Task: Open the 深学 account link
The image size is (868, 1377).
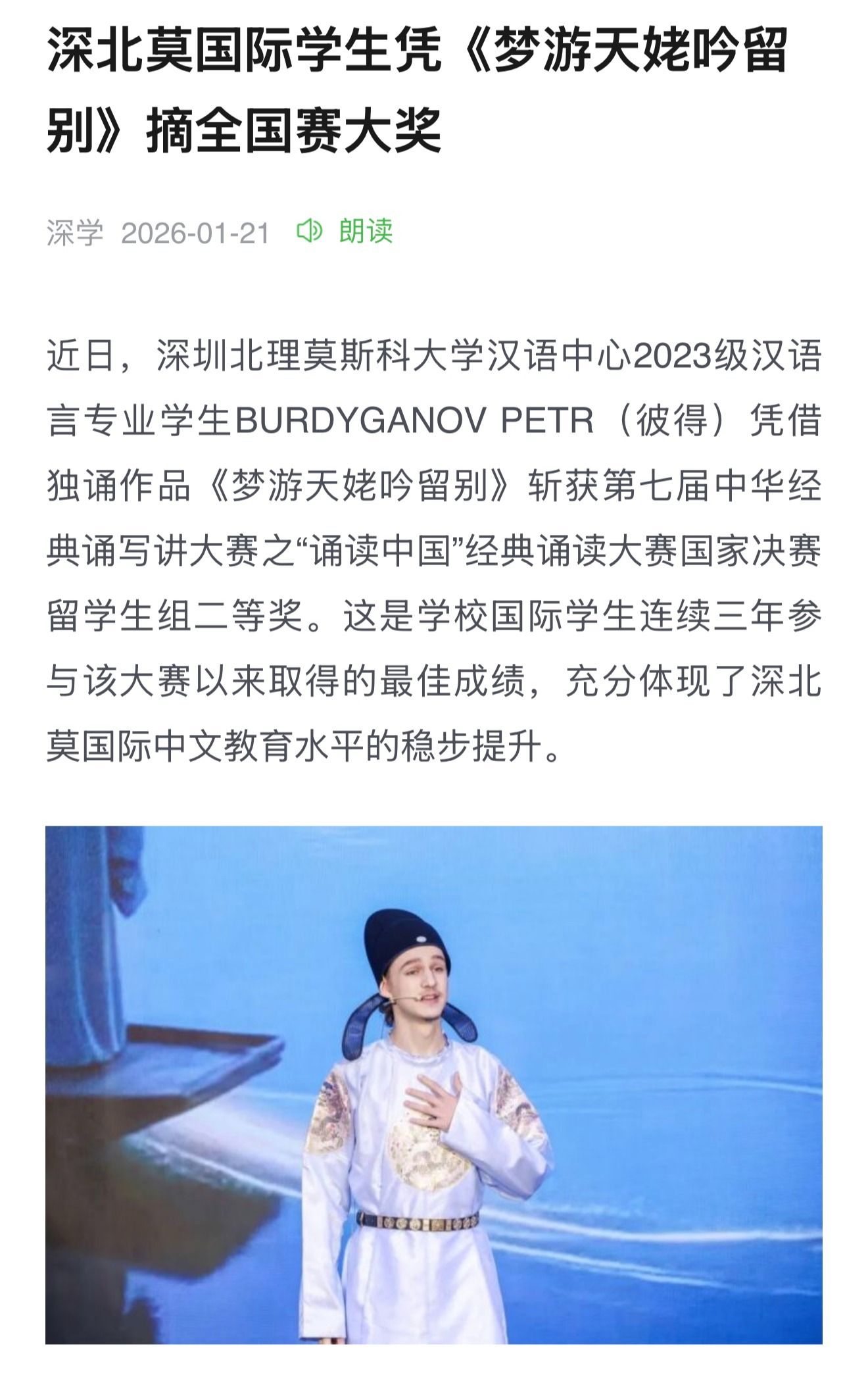Action: pyautogui.click(x=75, y=232)
